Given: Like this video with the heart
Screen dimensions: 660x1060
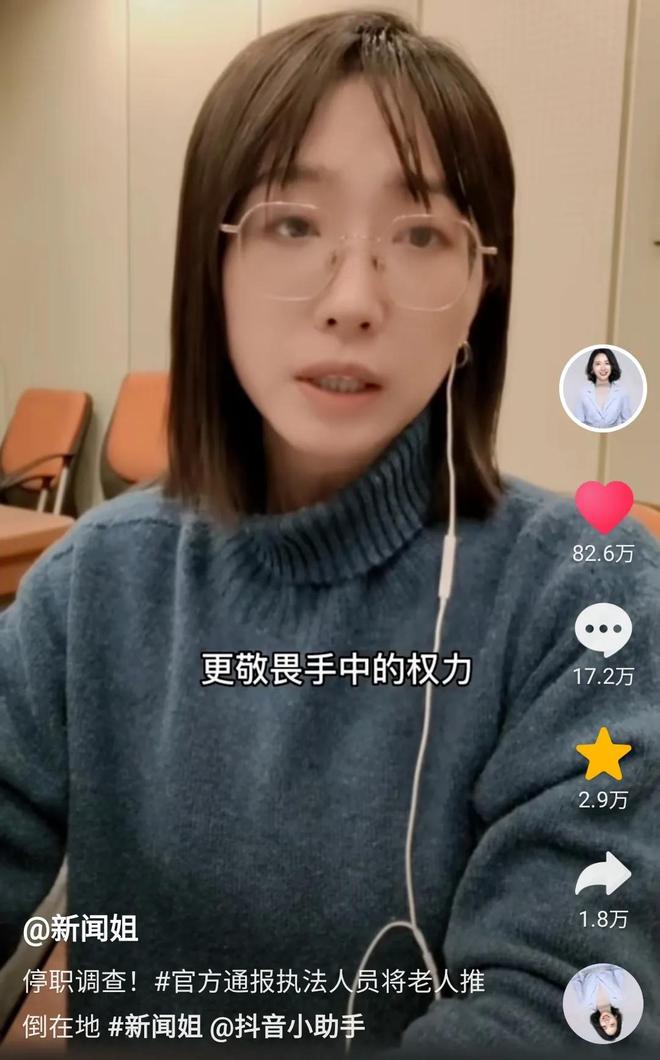Looking at the screenshot, I should pos(603,507).
